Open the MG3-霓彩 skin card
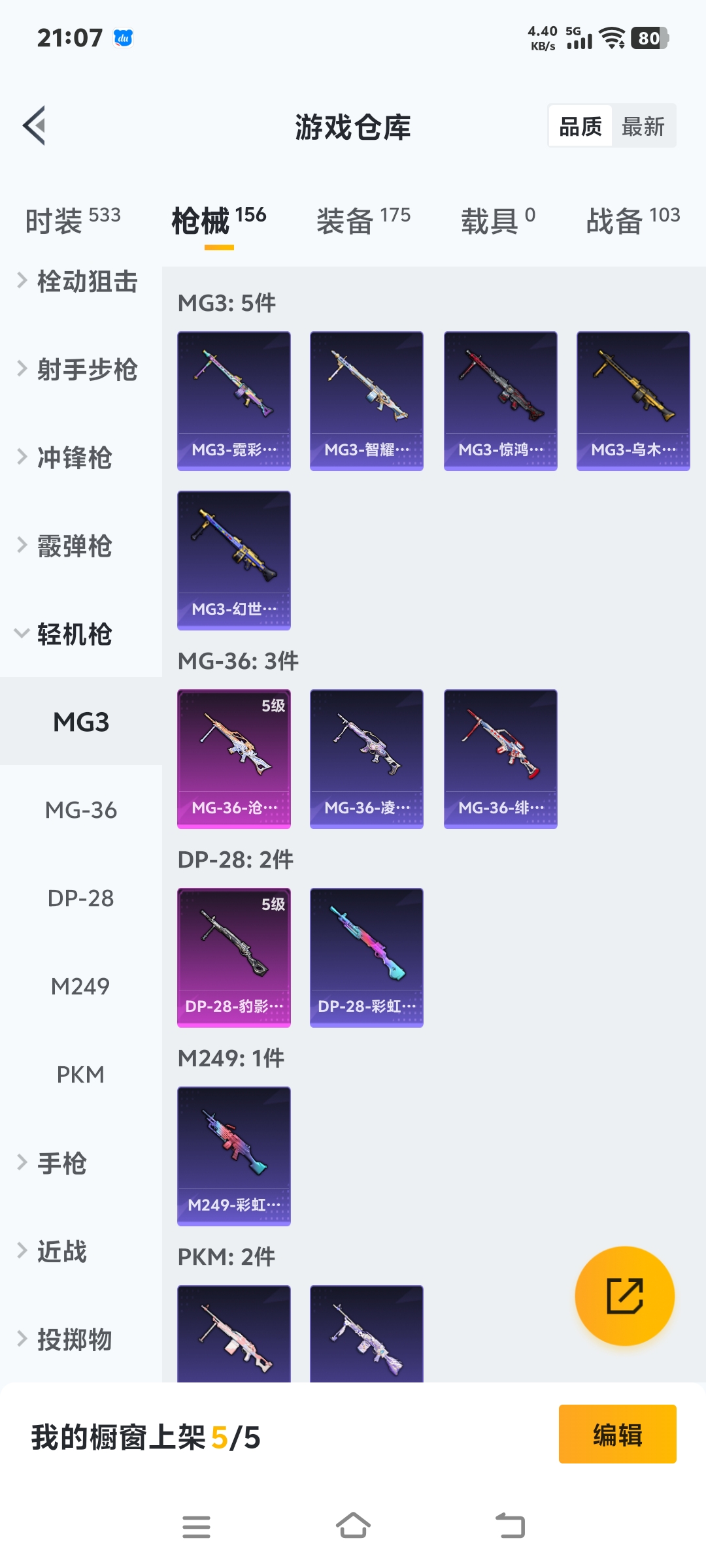Screen dimensions: 706x1568 click(234, 400)
